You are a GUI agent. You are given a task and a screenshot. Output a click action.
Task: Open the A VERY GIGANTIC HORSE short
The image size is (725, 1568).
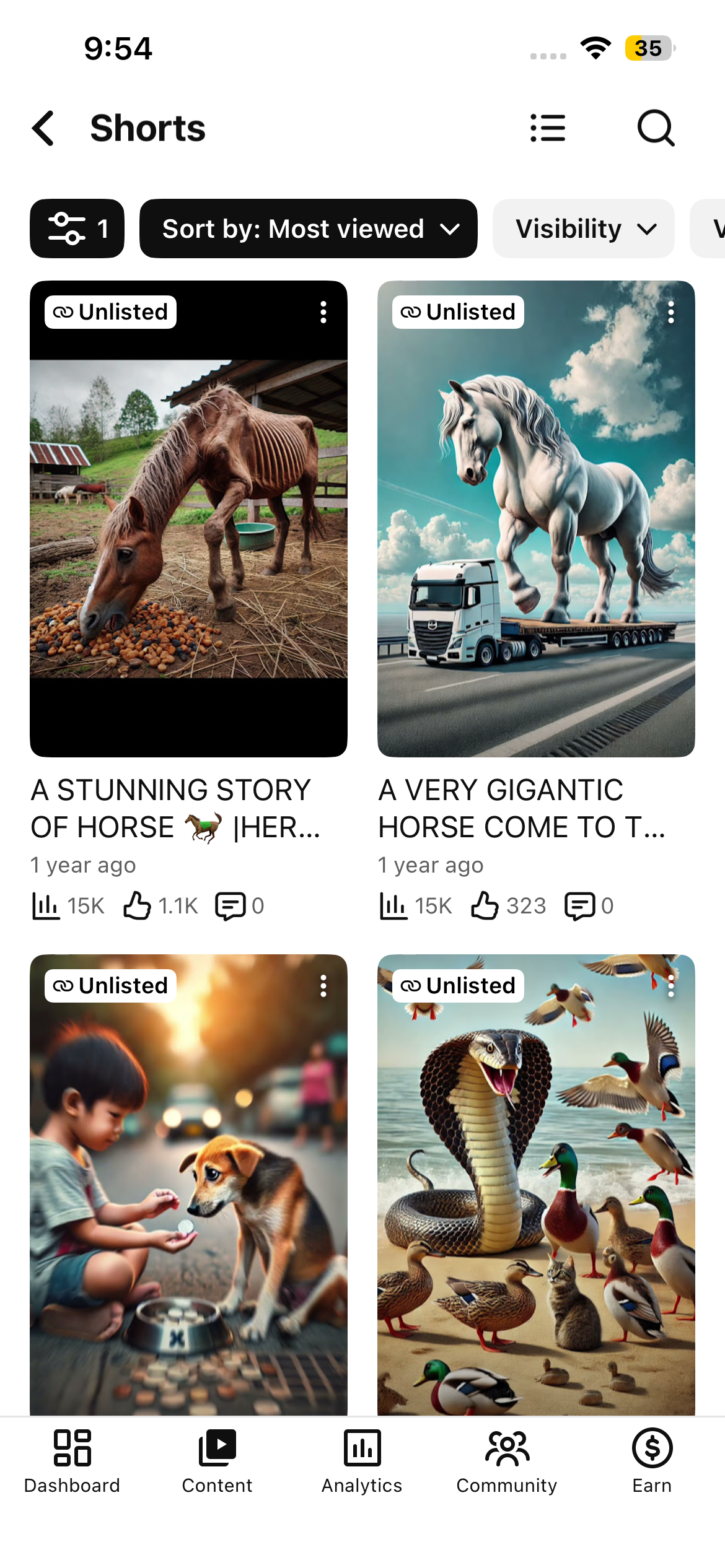[x=536, y=519]
